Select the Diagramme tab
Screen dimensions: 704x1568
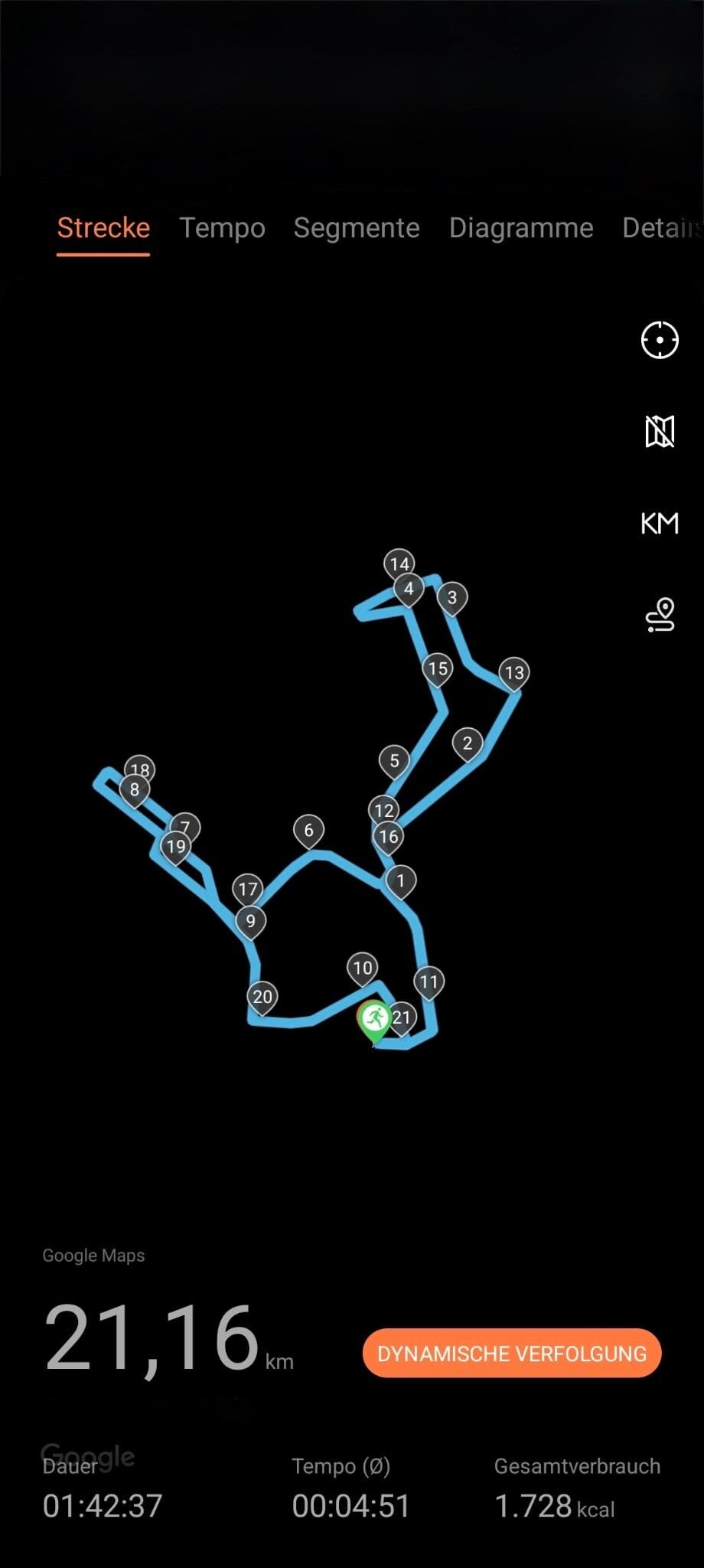(x=521, y=228)
